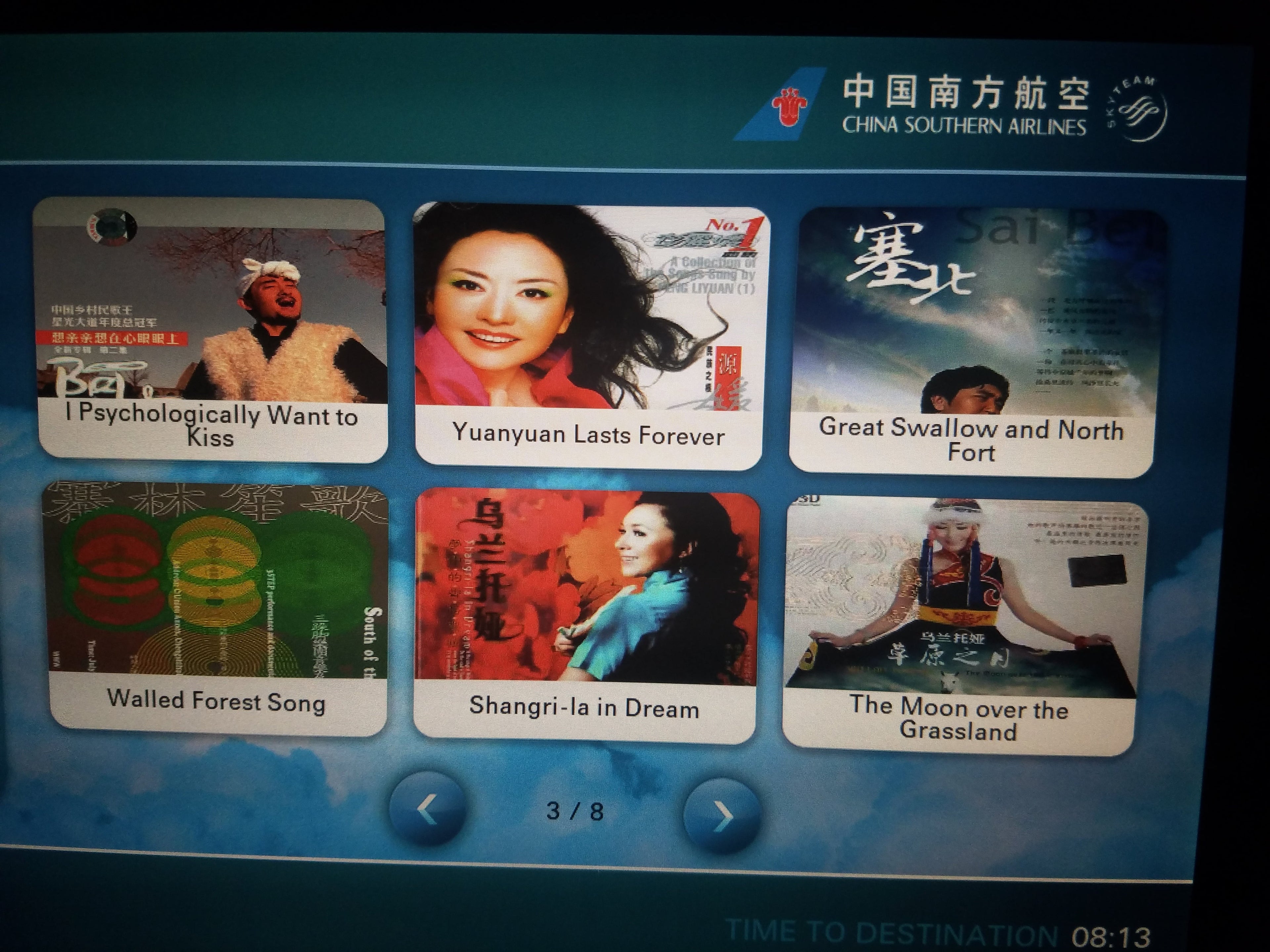Select The Moon over the Grassland album

959,625
